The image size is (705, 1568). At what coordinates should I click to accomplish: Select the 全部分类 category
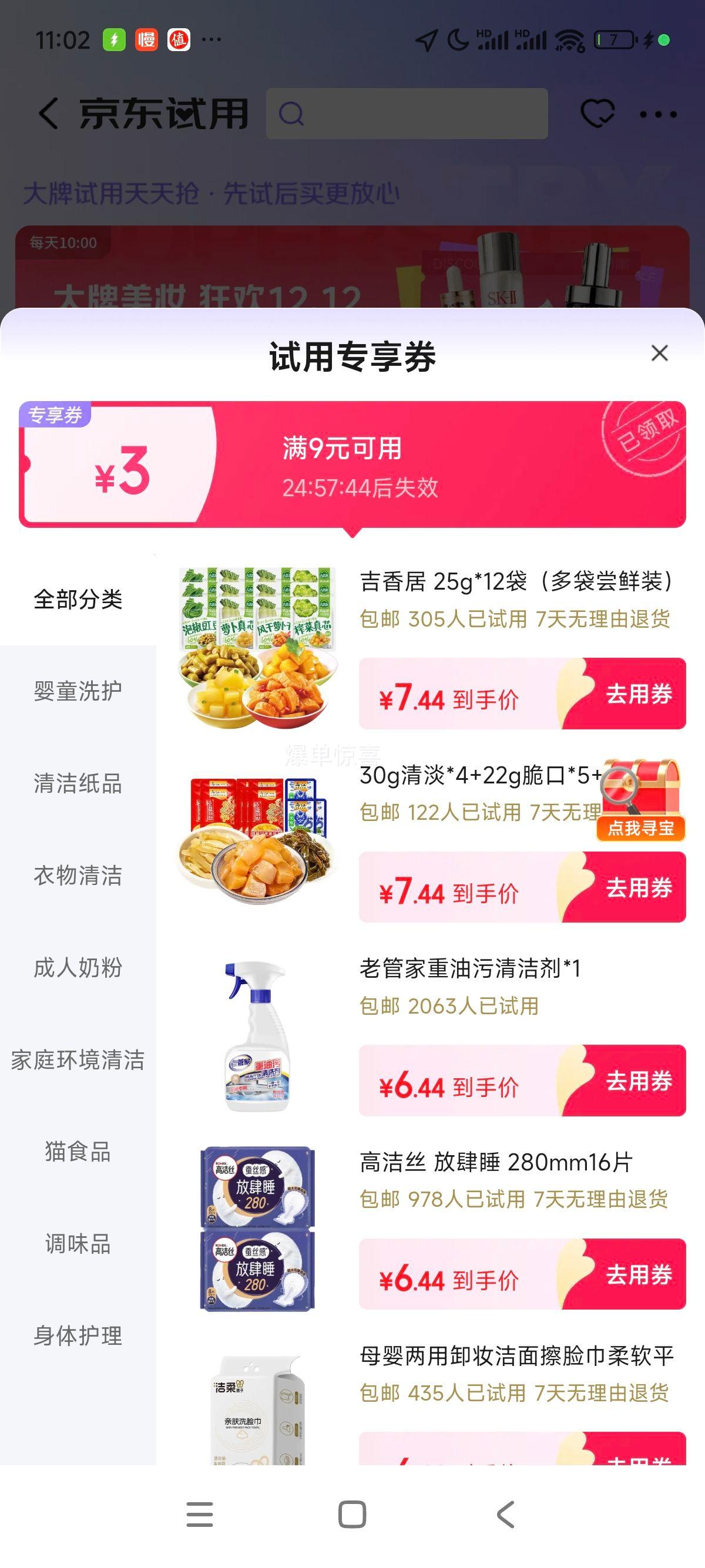pyautogui.click(x=78, y=600)
